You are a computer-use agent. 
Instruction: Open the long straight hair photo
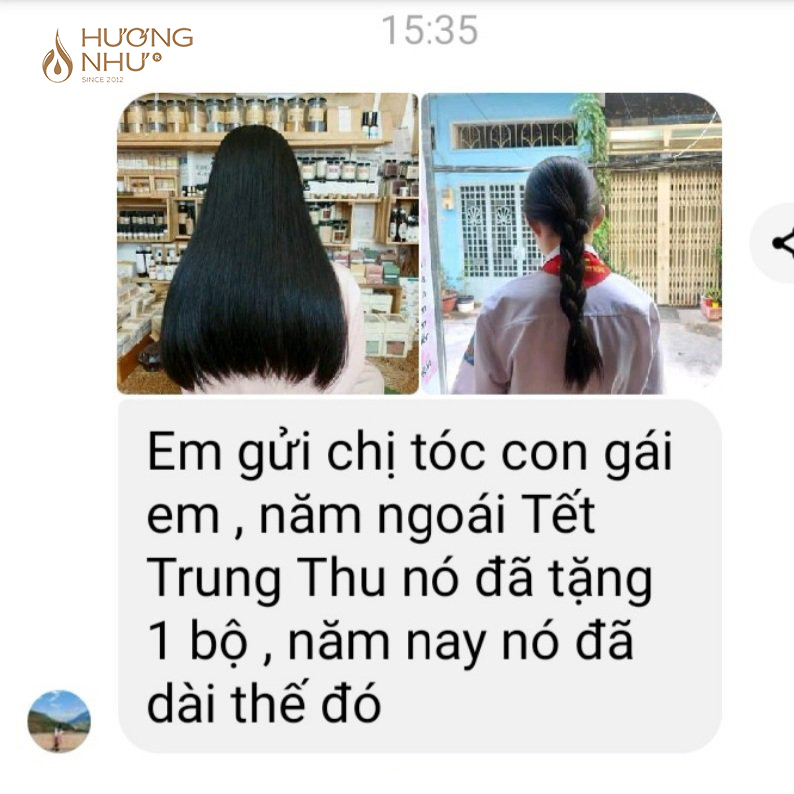[267, 243]
